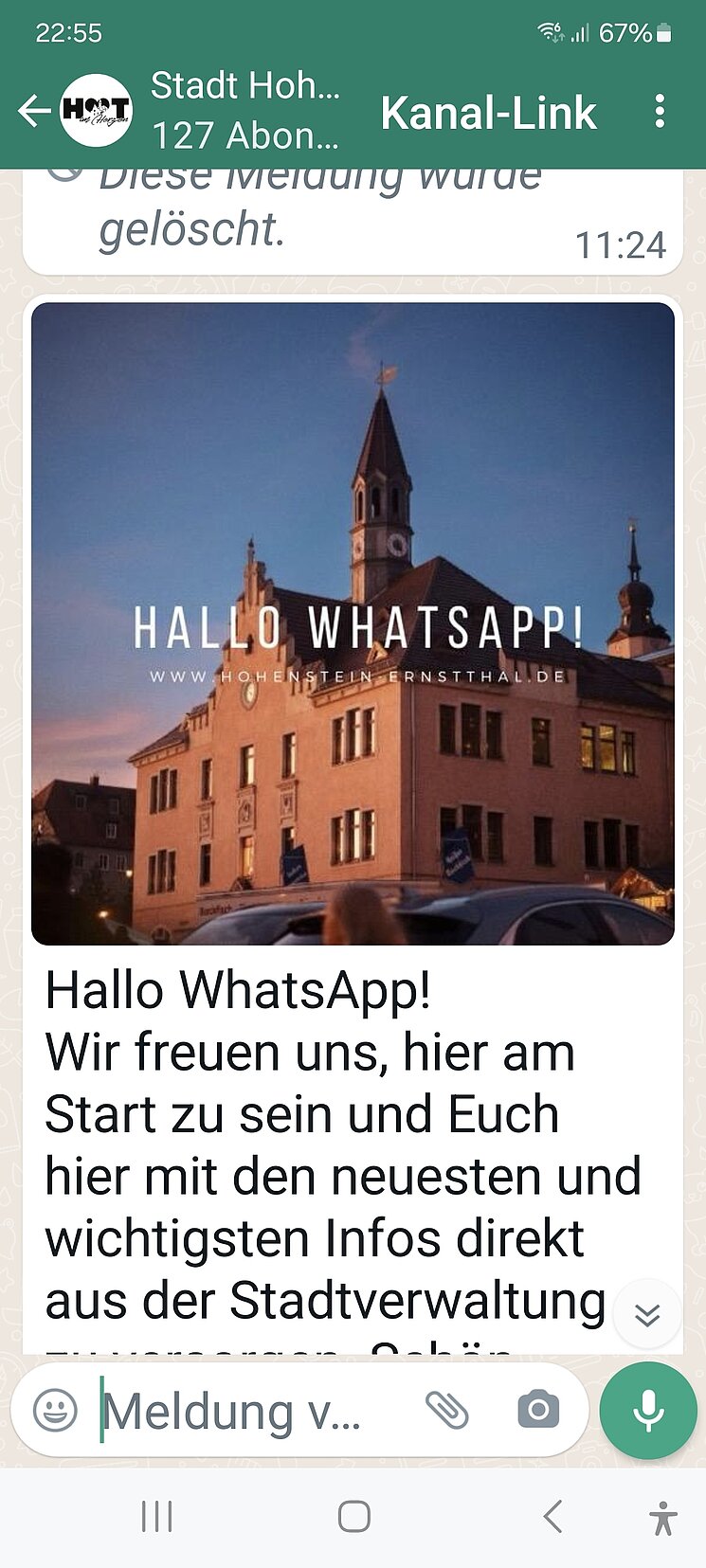This screenshot has height=1568, width=706.
Task: Go back using the header arrow
Action: (x=34, y=111)
